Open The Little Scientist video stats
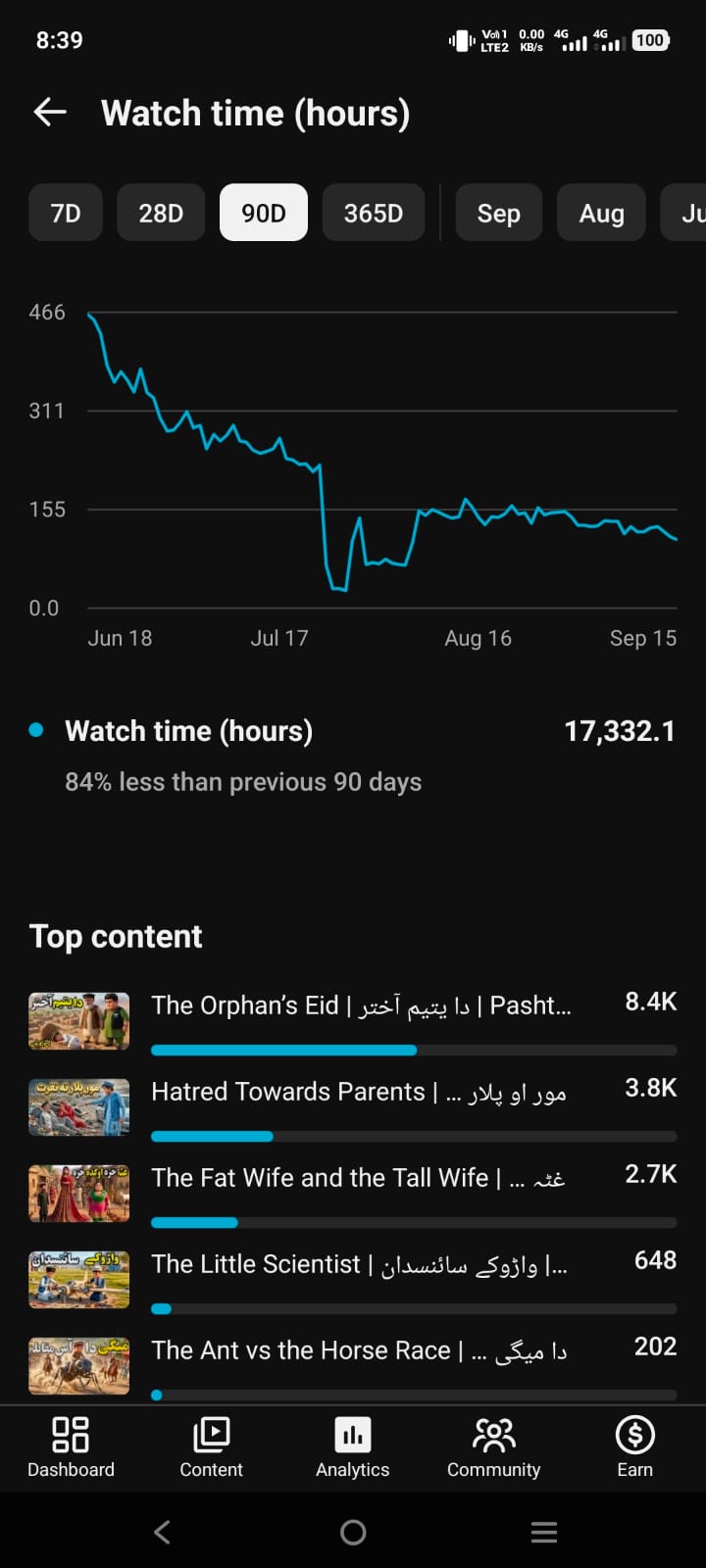The height and width of the screenshot is (1568, 706). point(353,1280)
